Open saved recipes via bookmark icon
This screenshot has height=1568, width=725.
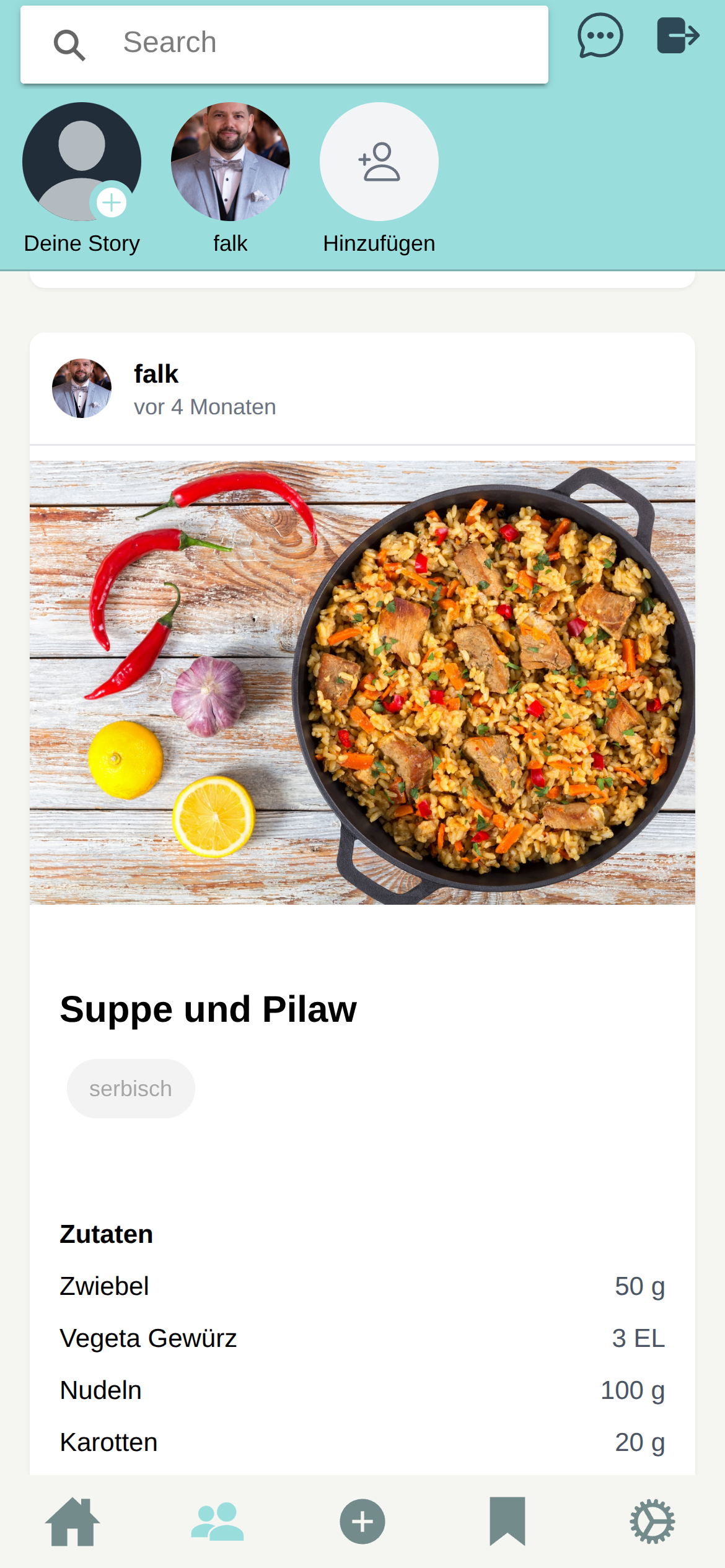tap(507, 1522)
